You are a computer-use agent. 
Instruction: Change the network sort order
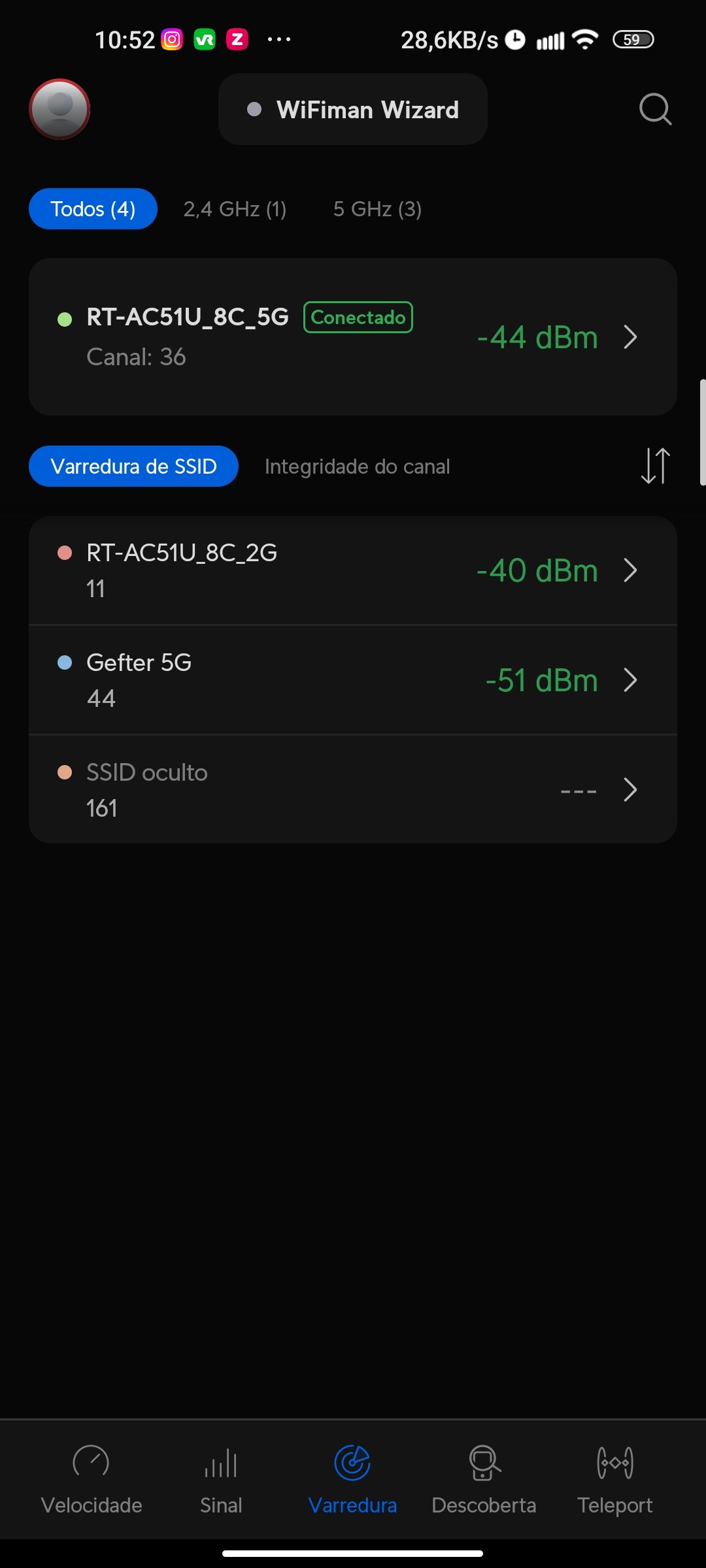point(655,466)
